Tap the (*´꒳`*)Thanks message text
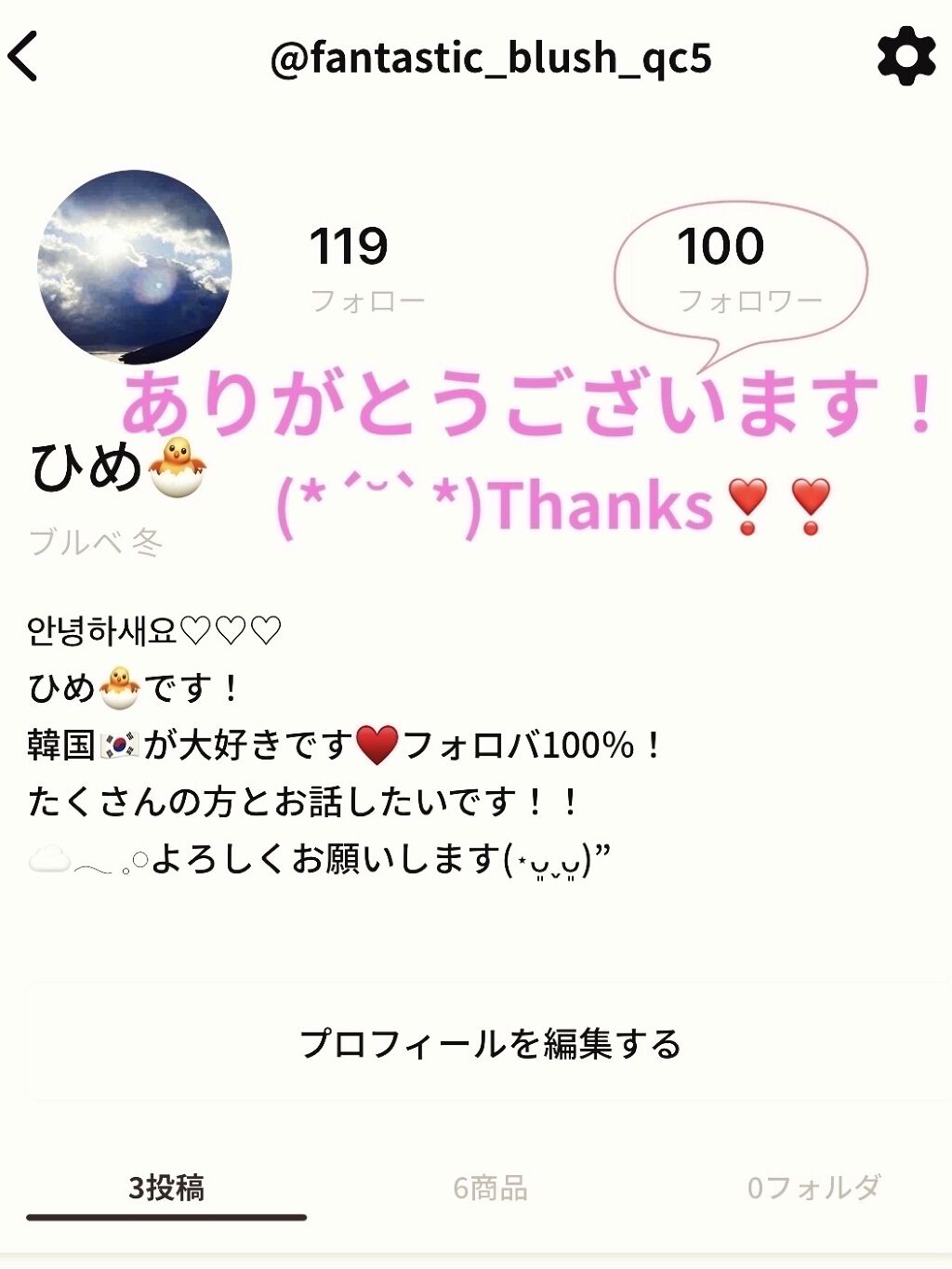952x1269 pixels. tap(556, 503)
